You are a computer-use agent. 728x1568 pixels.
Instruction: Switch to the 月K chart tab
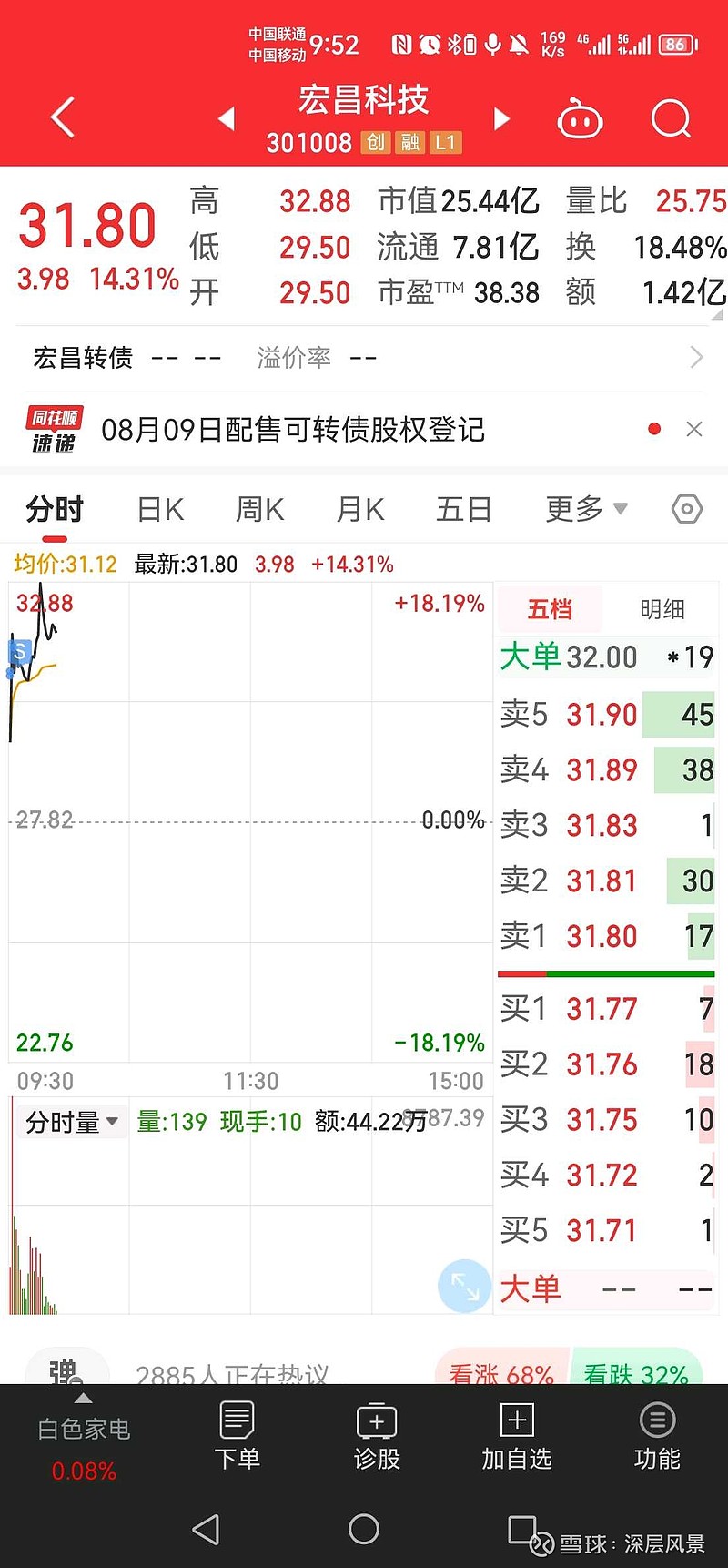pos(360,510)
